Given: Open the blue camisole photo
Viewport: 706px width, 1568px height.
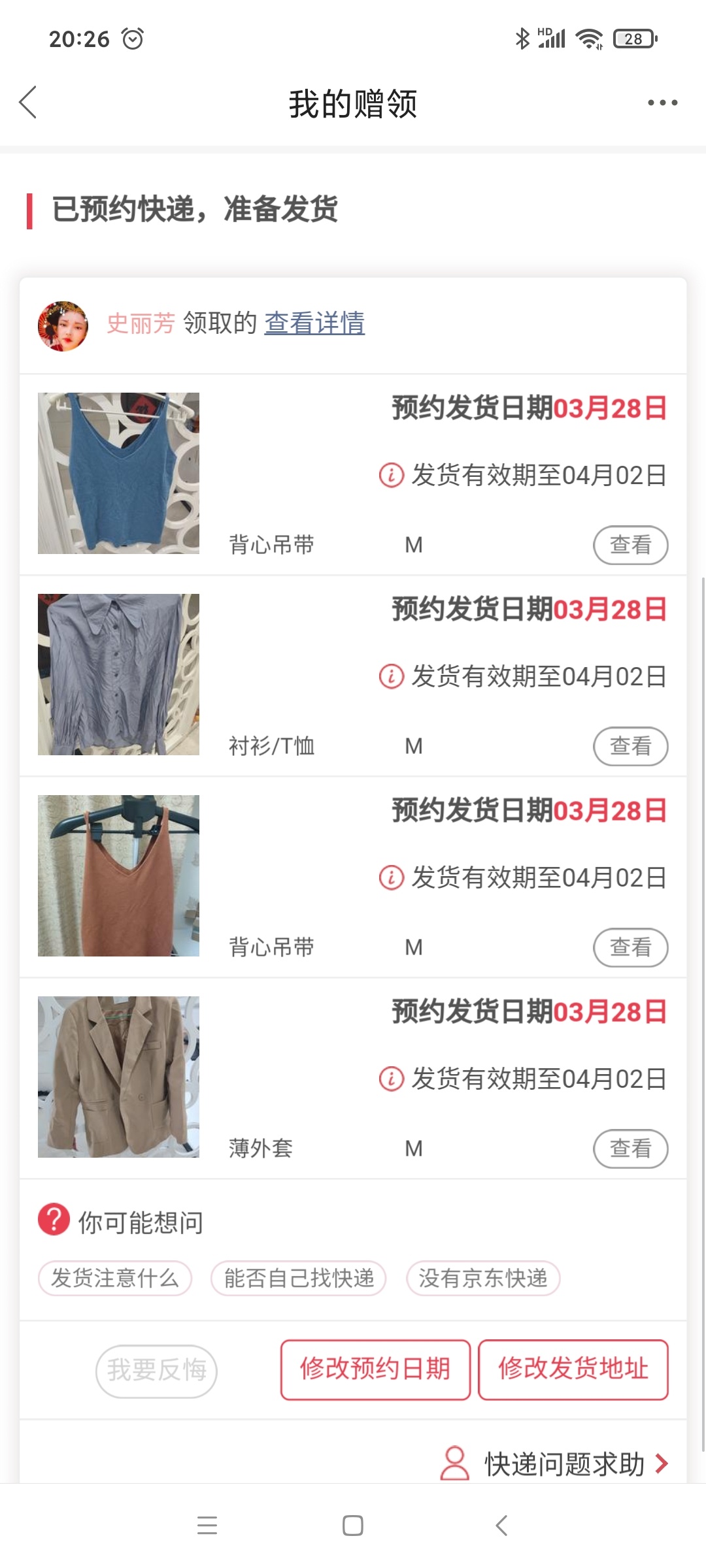Looking at the screenshot, I should [118, 473].
